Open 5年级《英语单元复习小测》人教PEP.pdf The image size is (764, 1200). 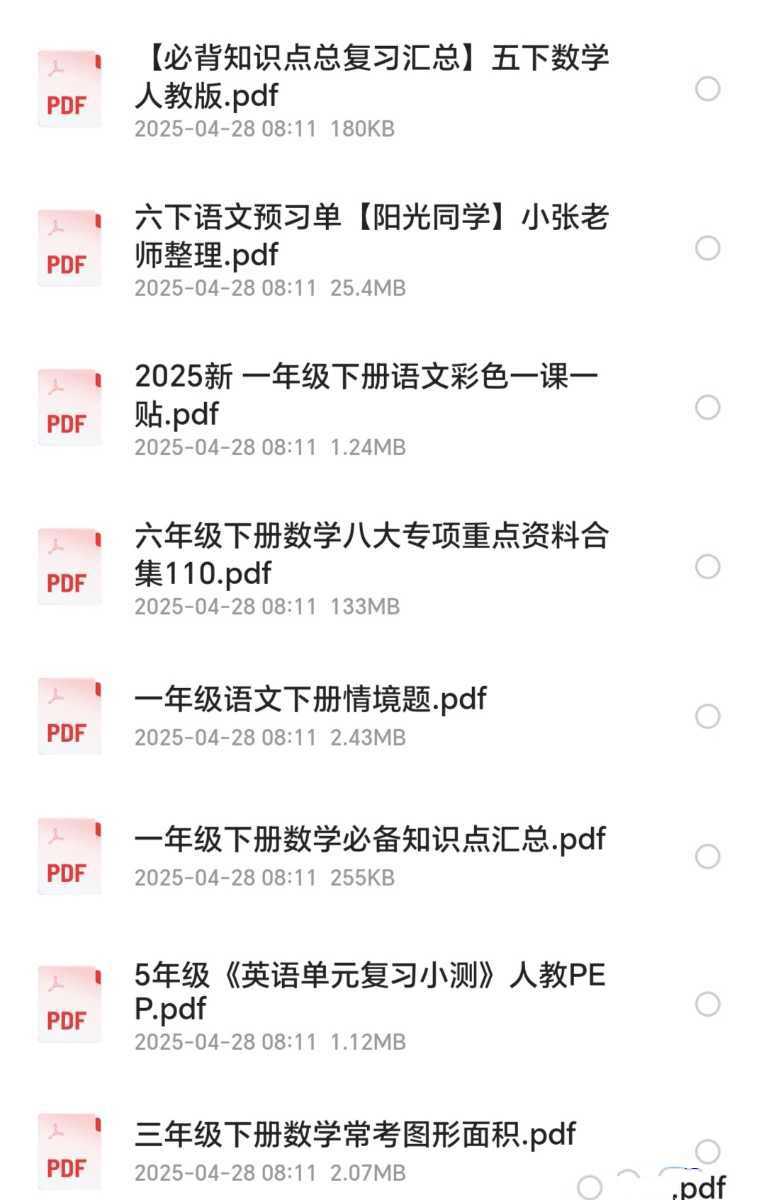coord(370,993)
